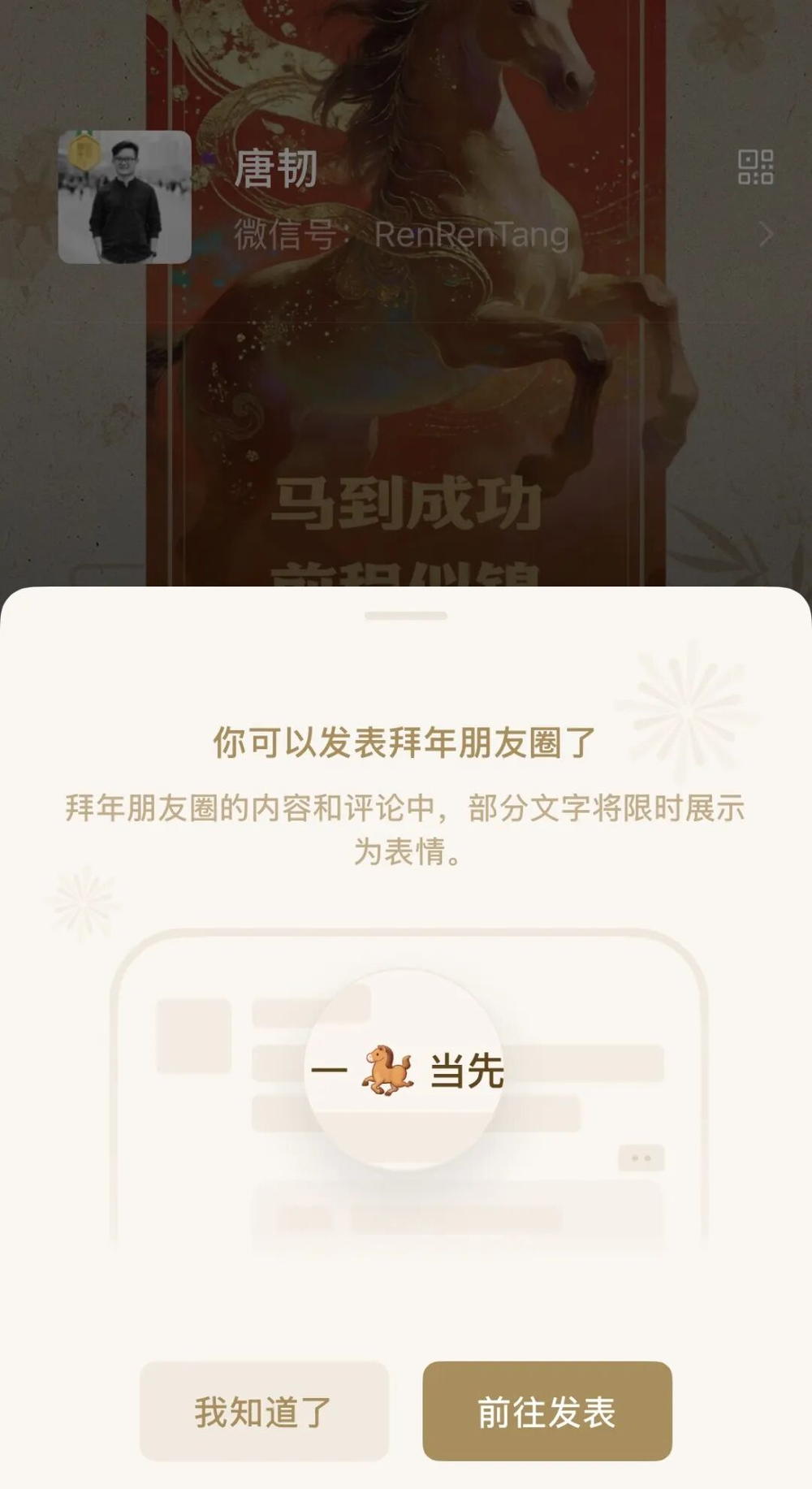812x1489 pixels.
Task: Tap the bottom sheet drag handle
Action: 406,616
